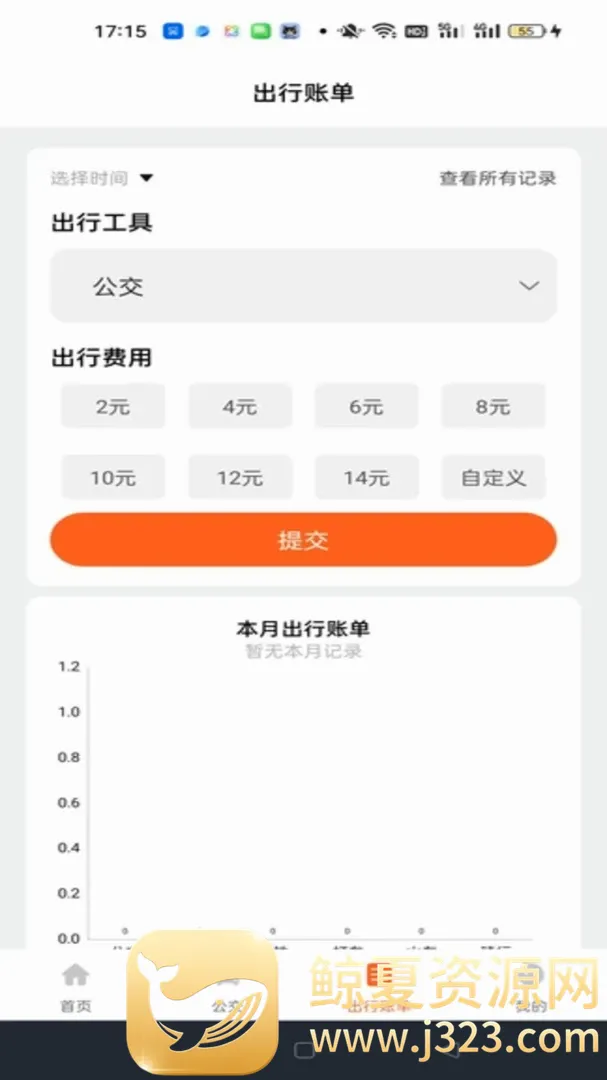Image resolution: width=607 pixels, height=1080 pixels.
Task: Expand the 公交 travel tool dropdown
Action: coord(303,286)
